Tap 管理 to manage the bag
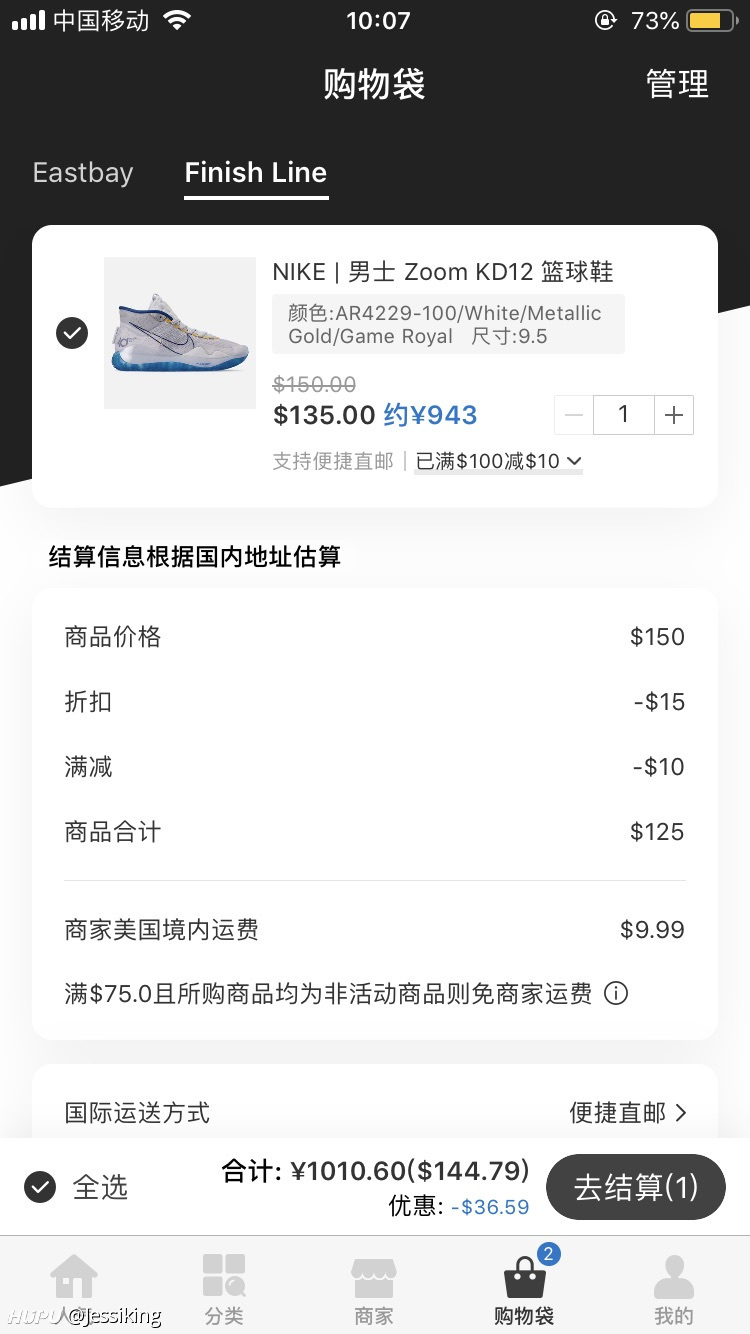This screenshot has width=750, height=1334. 677,85
